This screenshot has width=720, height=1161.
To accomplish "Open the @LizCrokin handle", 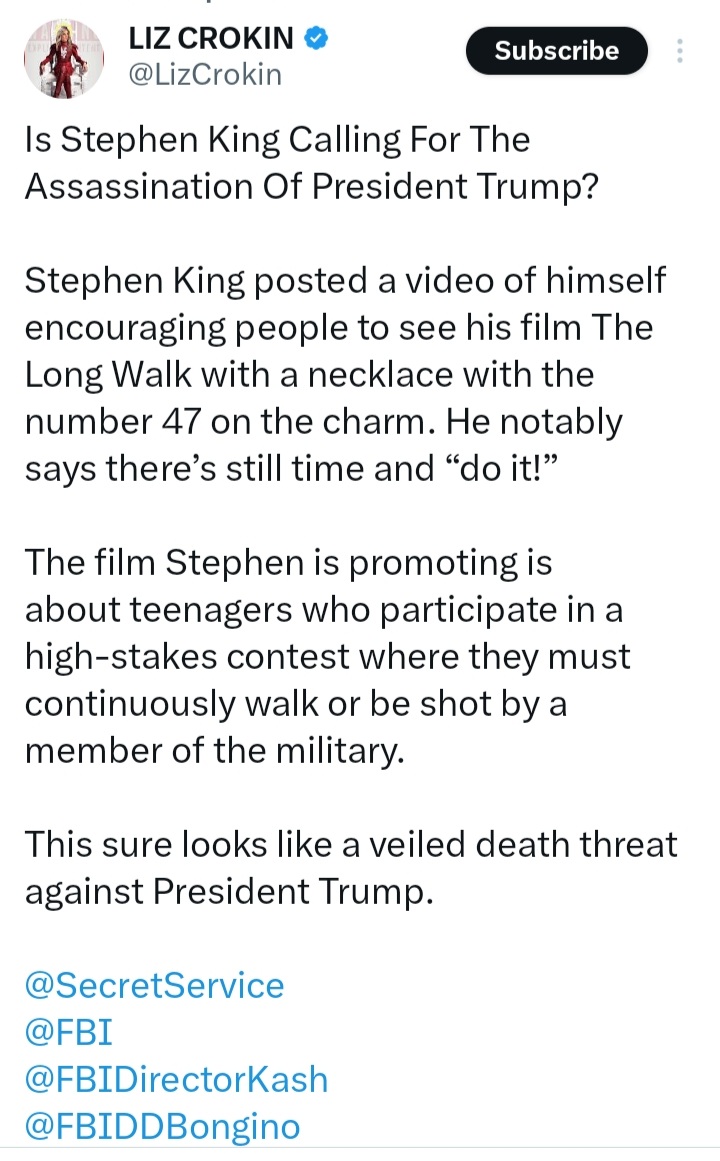I will pos(205,75).
